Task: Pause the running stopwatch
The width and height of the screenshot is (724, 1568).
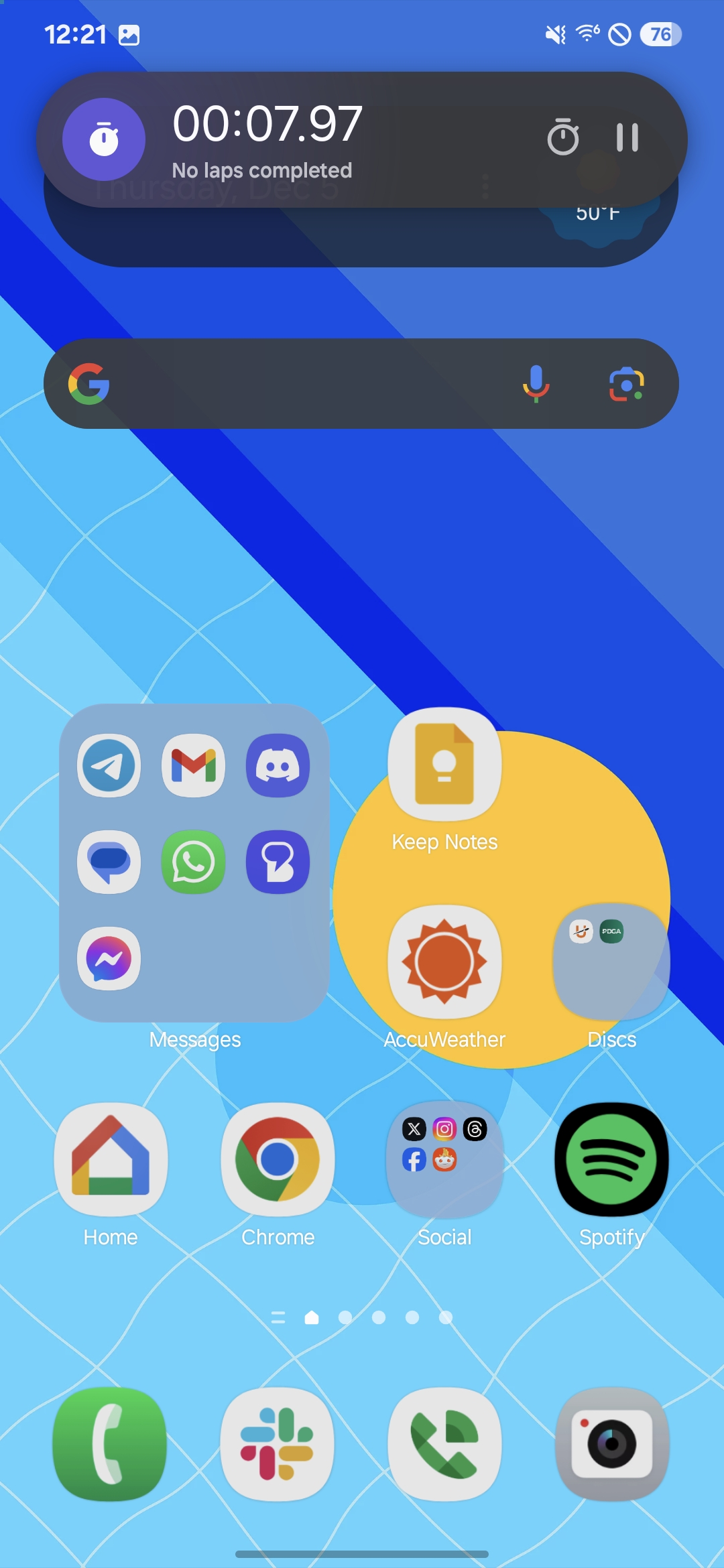Action: pyautogui.click(x=627, y=137)
